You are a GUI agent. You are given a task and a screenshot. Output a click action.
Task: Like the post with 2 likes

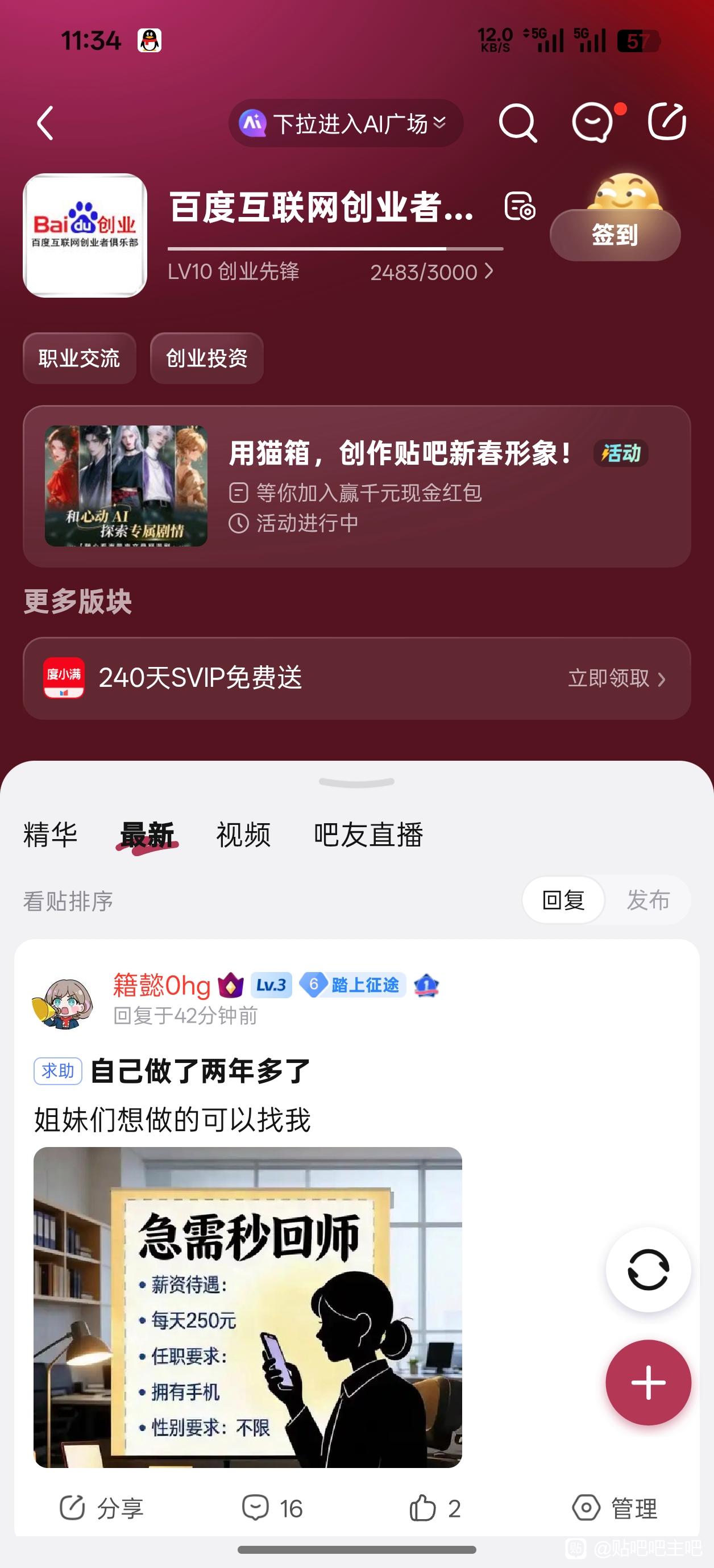[435, 1508]
